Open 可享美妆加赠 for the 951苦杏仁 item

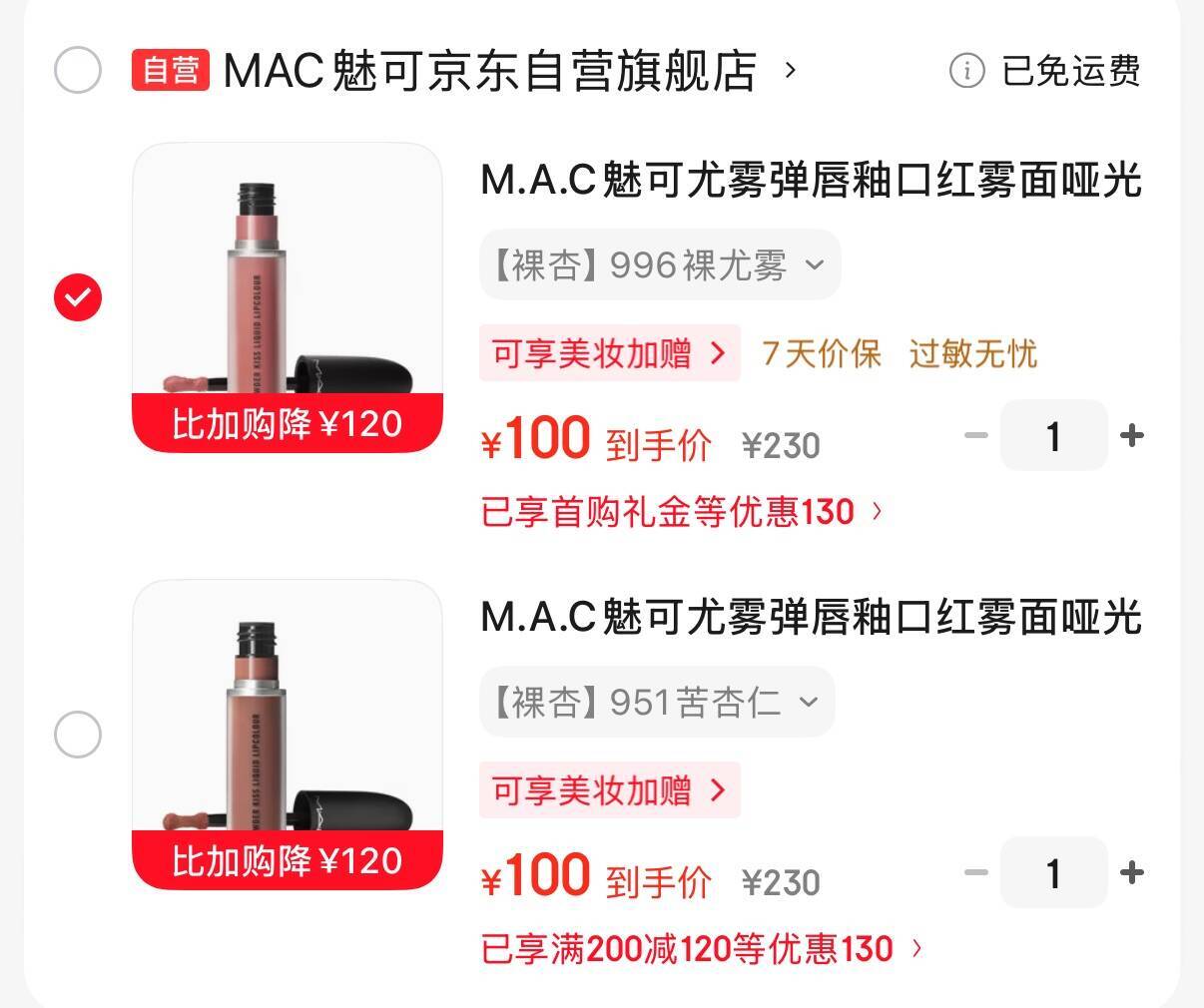pyautogui.click(x=609, y=790)
